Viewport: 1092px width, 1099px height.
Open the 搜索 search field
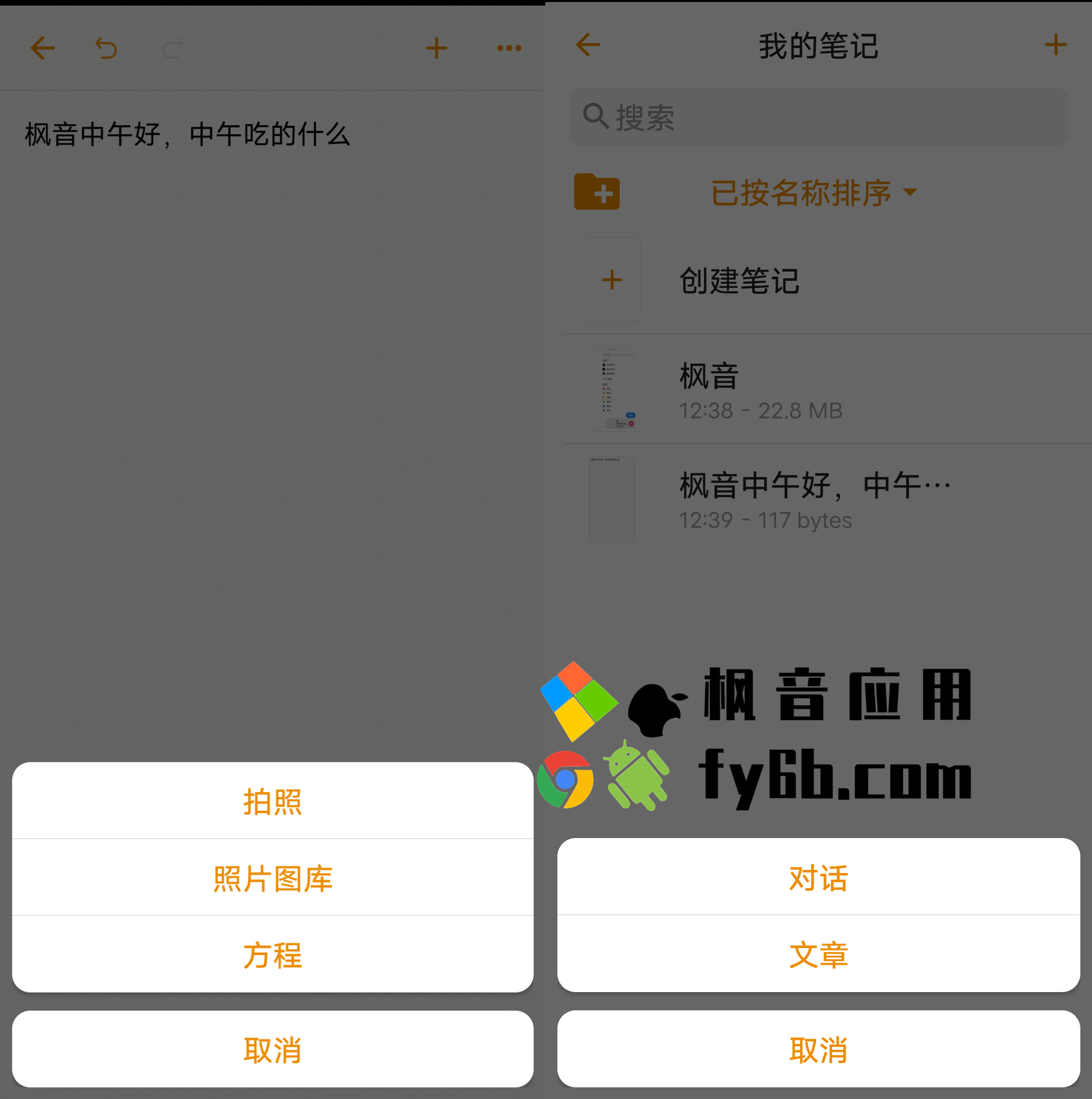click(818, 117)
